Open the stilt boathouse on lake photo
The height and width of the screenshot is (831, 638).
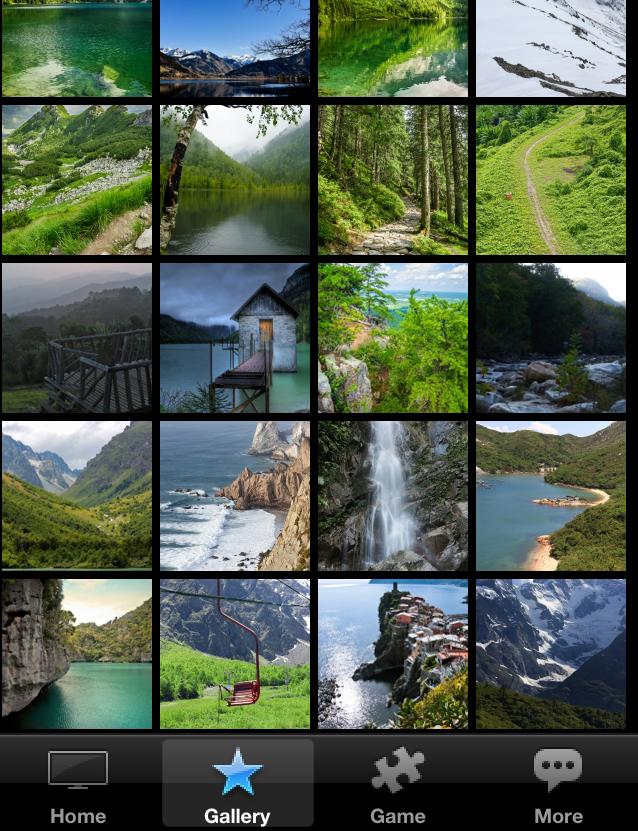(235, 338)
